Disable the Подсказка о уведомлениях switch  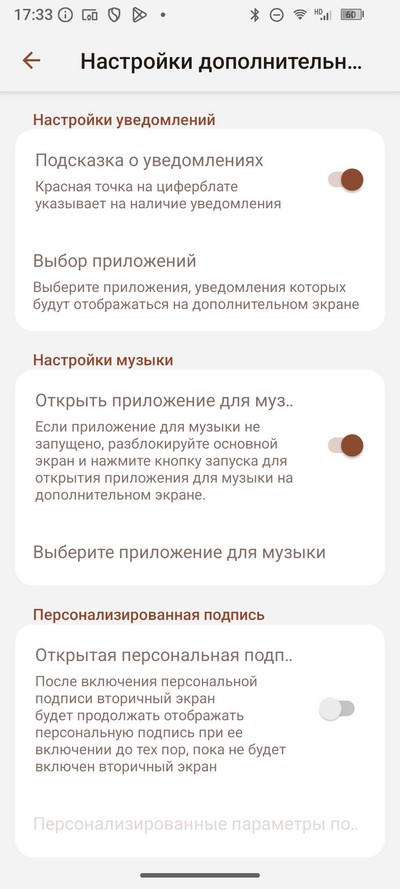point(345,180)
